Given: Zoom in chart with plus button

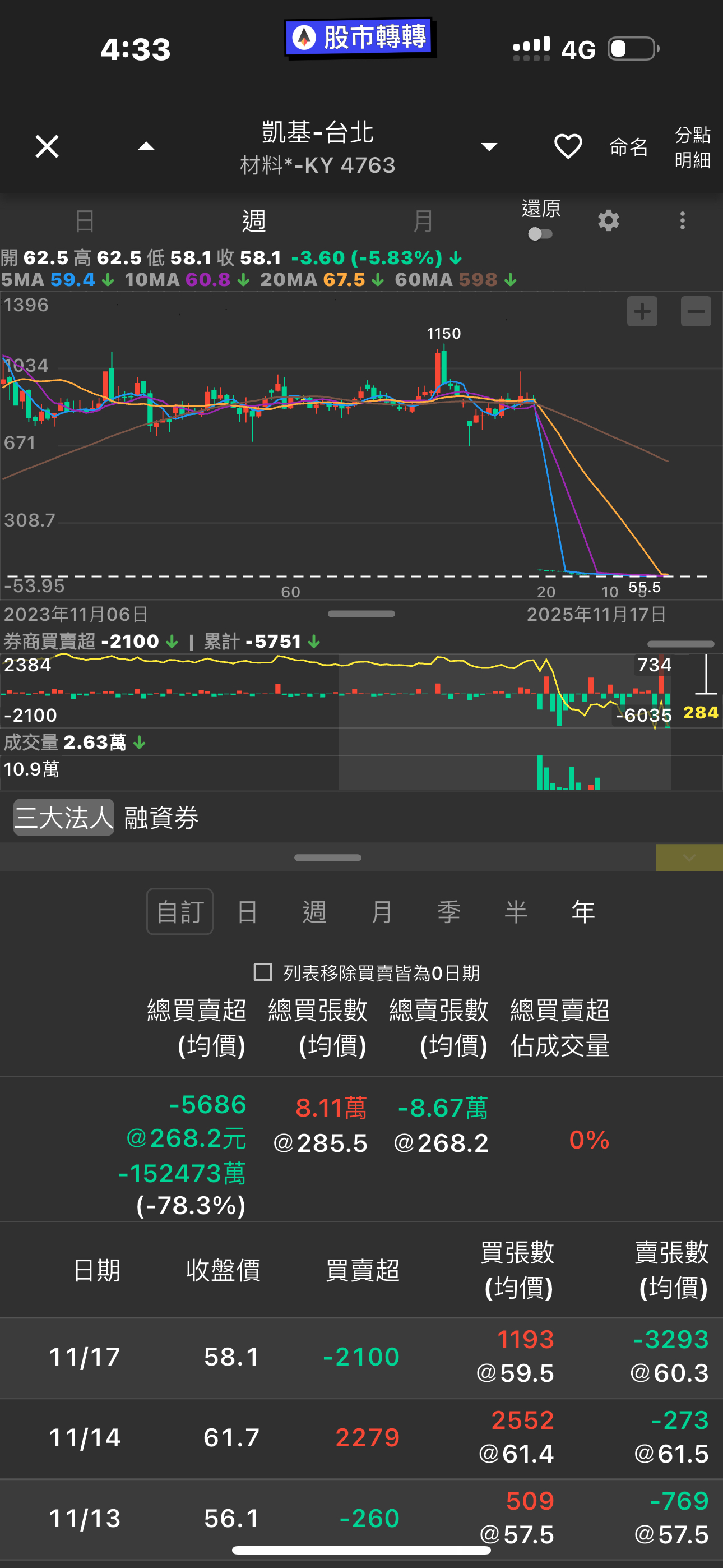Looking at the screenshot, I should [642, 312].
